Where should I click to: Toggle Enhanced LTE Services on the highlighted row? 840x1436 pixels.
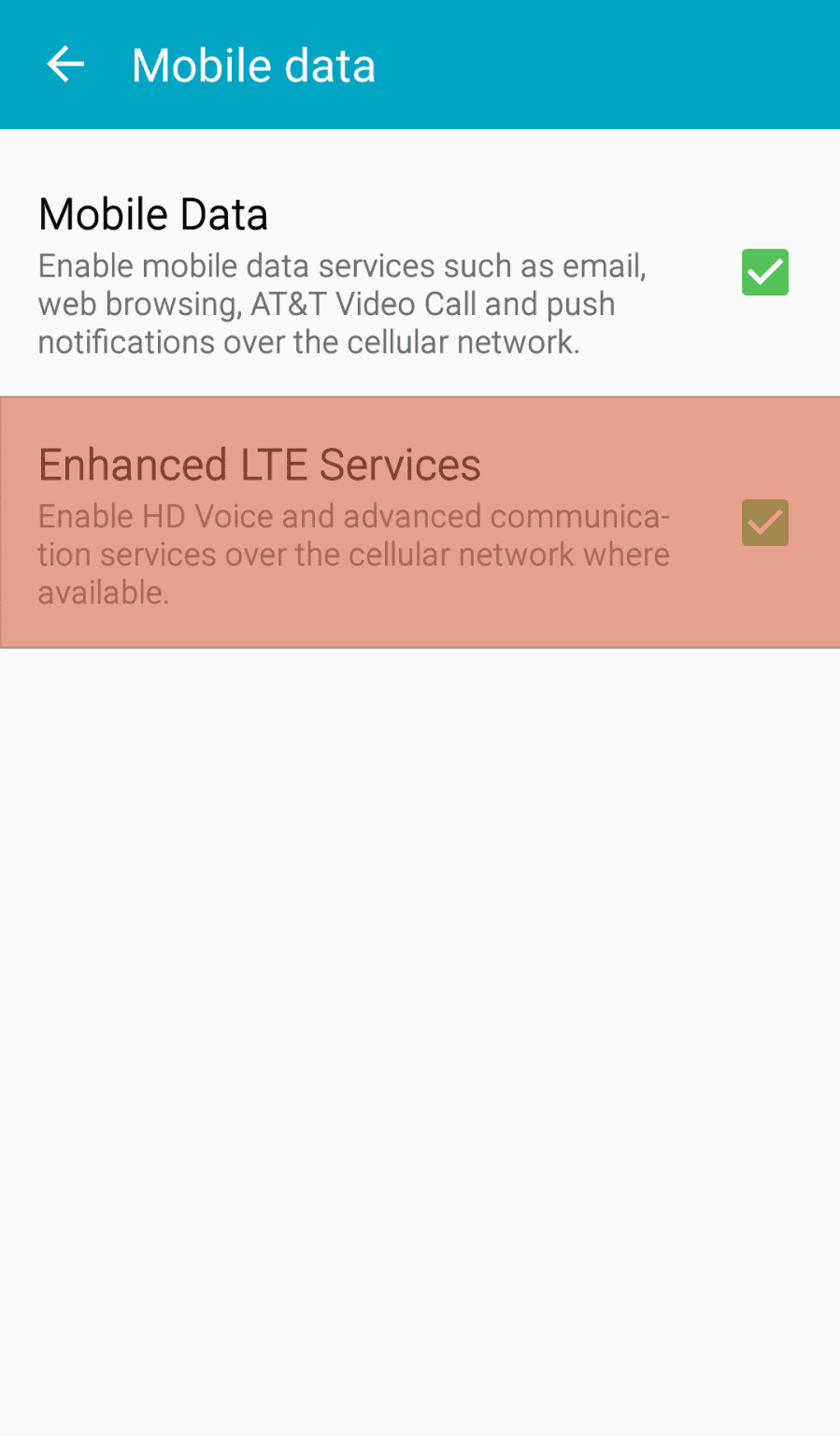(763, 523)
